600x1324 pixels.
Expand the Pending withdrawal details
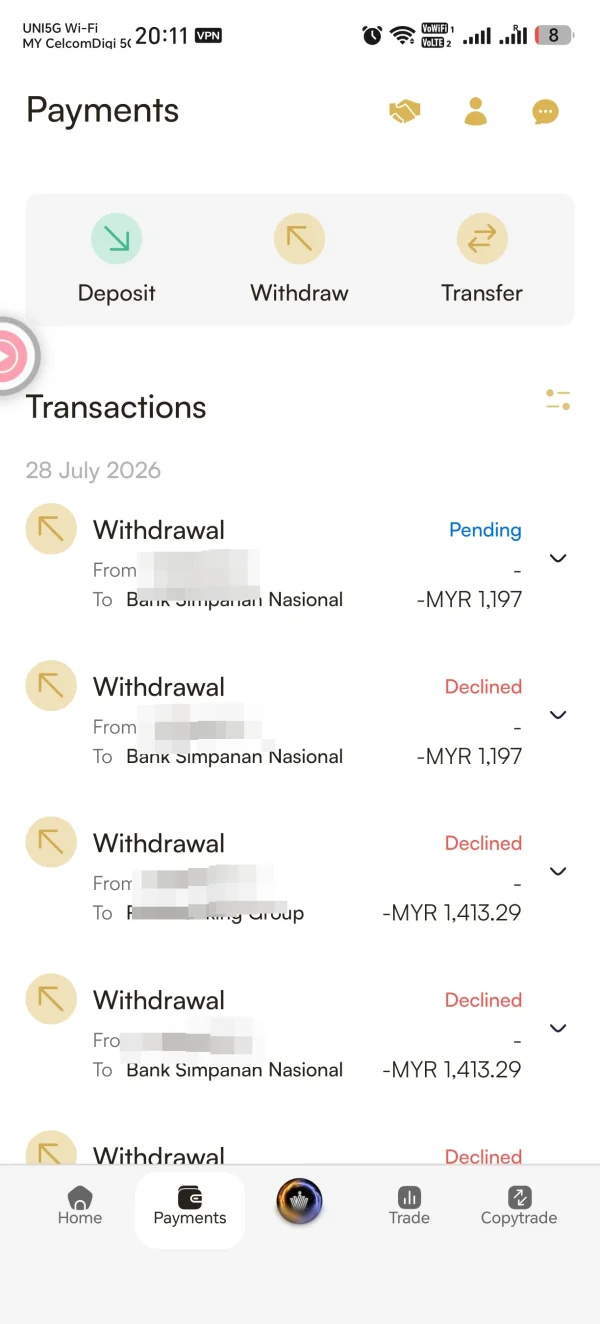point(559,558)
